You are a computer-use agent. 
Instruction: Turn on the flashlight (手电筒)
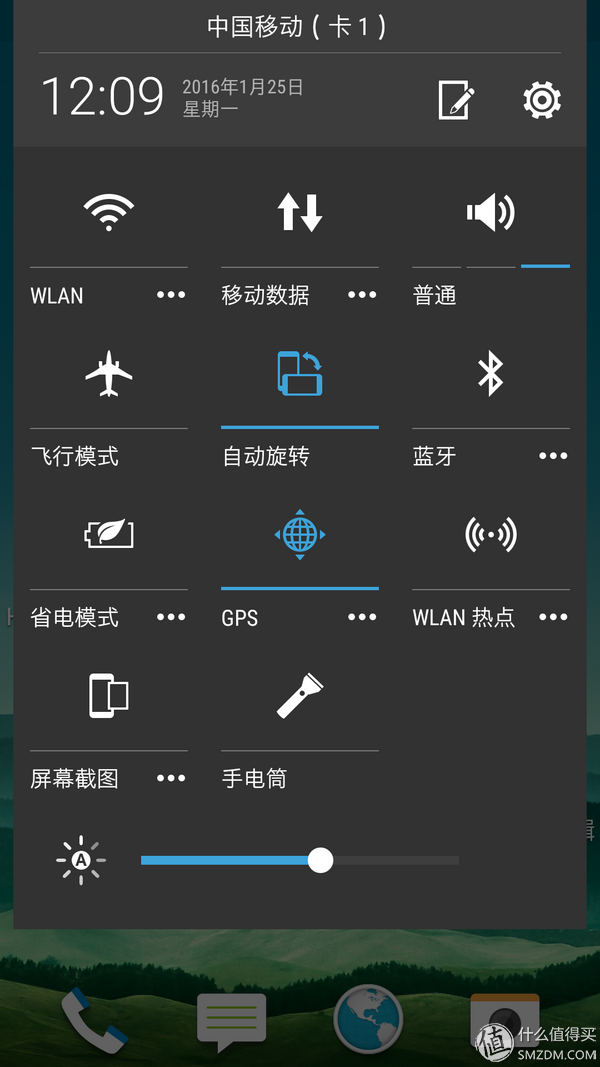[299, 696]
